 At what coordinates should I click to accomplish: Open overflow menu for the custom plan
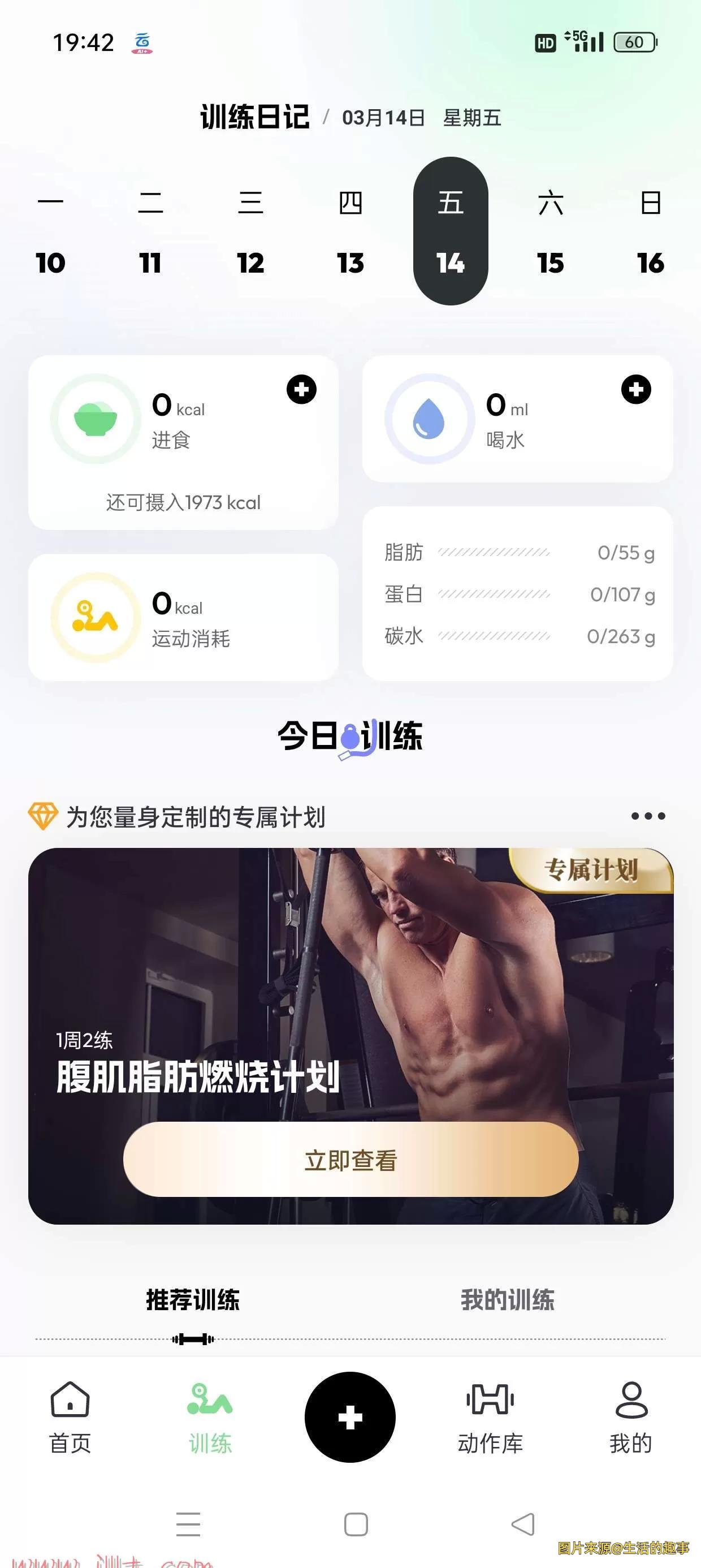(648, 816)
